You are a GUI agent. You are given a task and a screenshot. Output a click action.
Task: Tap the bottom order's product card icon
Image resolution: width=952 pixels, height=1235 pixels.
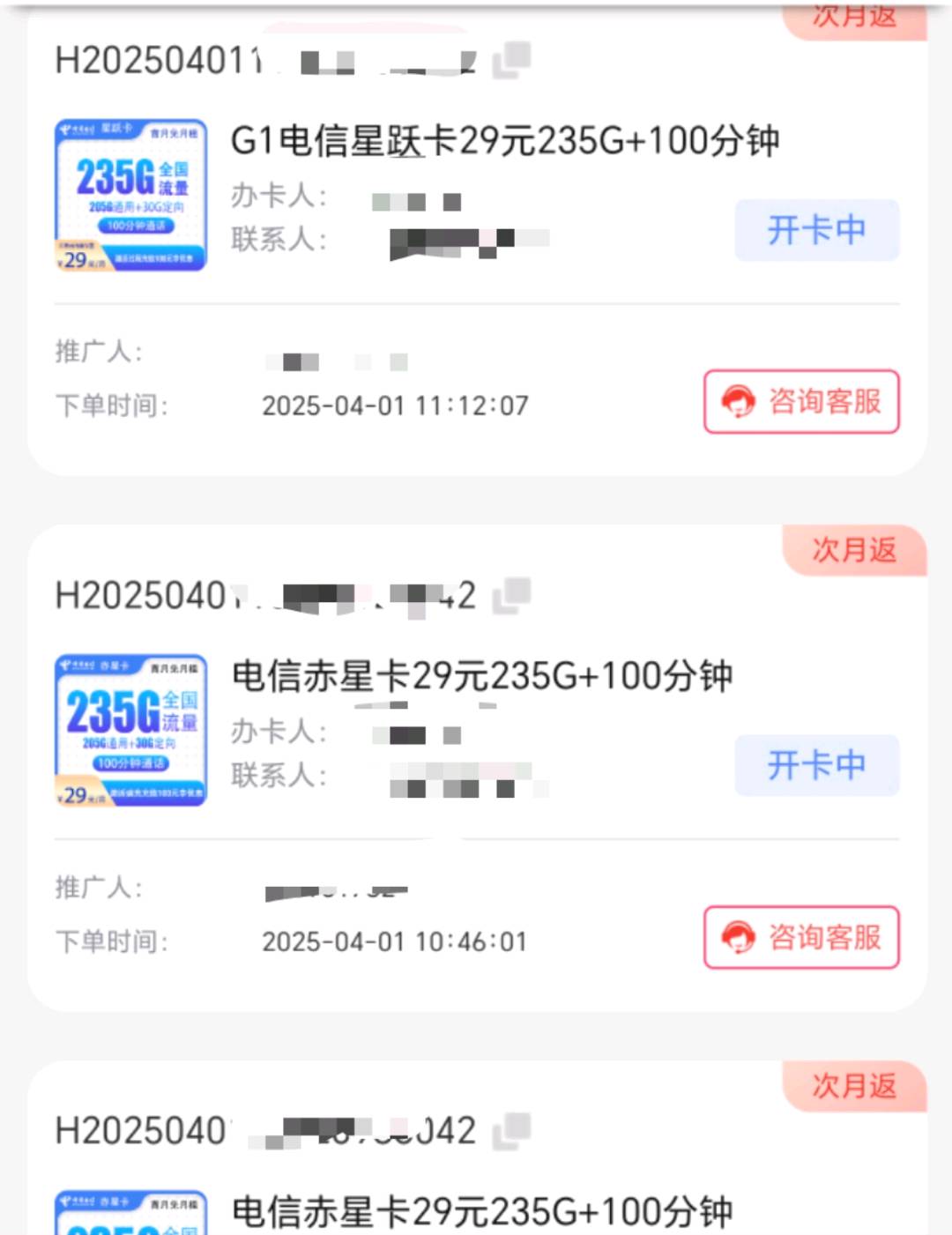point(130,1215)
